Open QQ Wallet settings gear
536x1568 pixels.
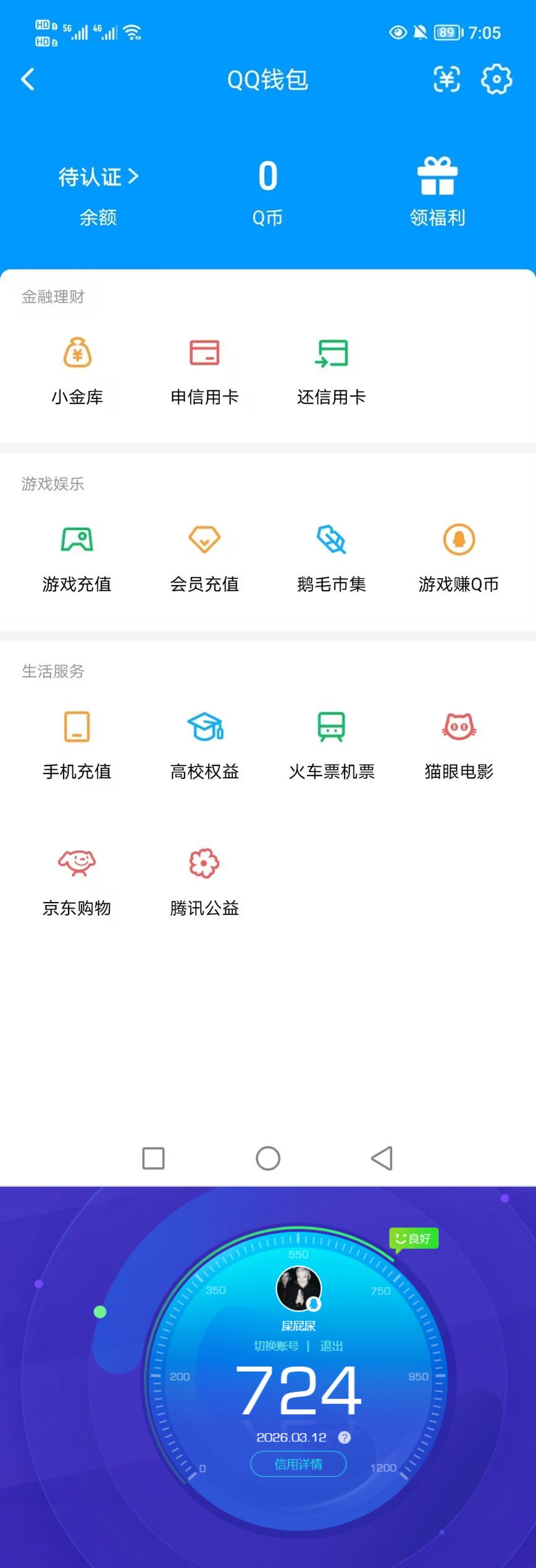496,79
